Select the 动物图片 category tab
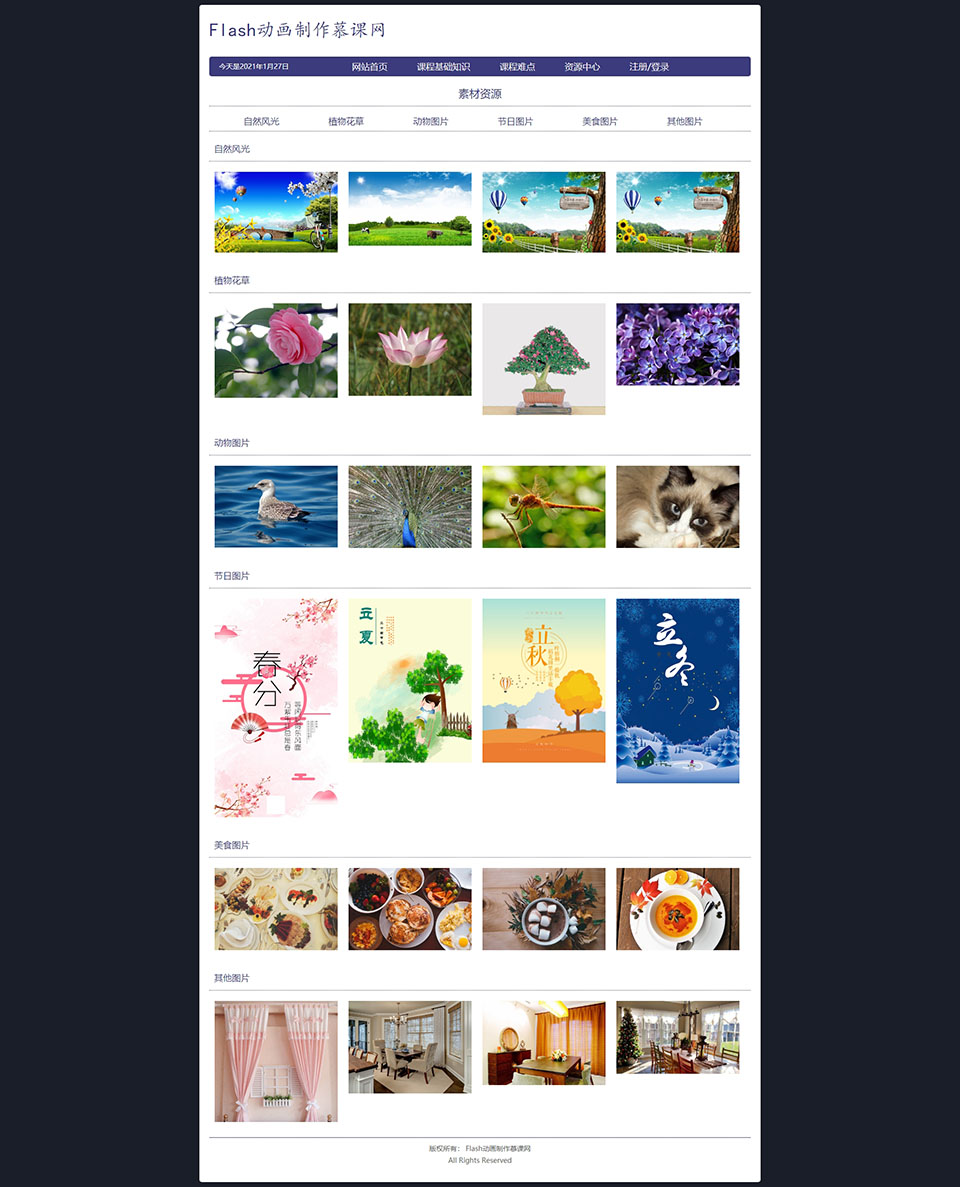This screenshot has height=1187, width=960. 431,121
